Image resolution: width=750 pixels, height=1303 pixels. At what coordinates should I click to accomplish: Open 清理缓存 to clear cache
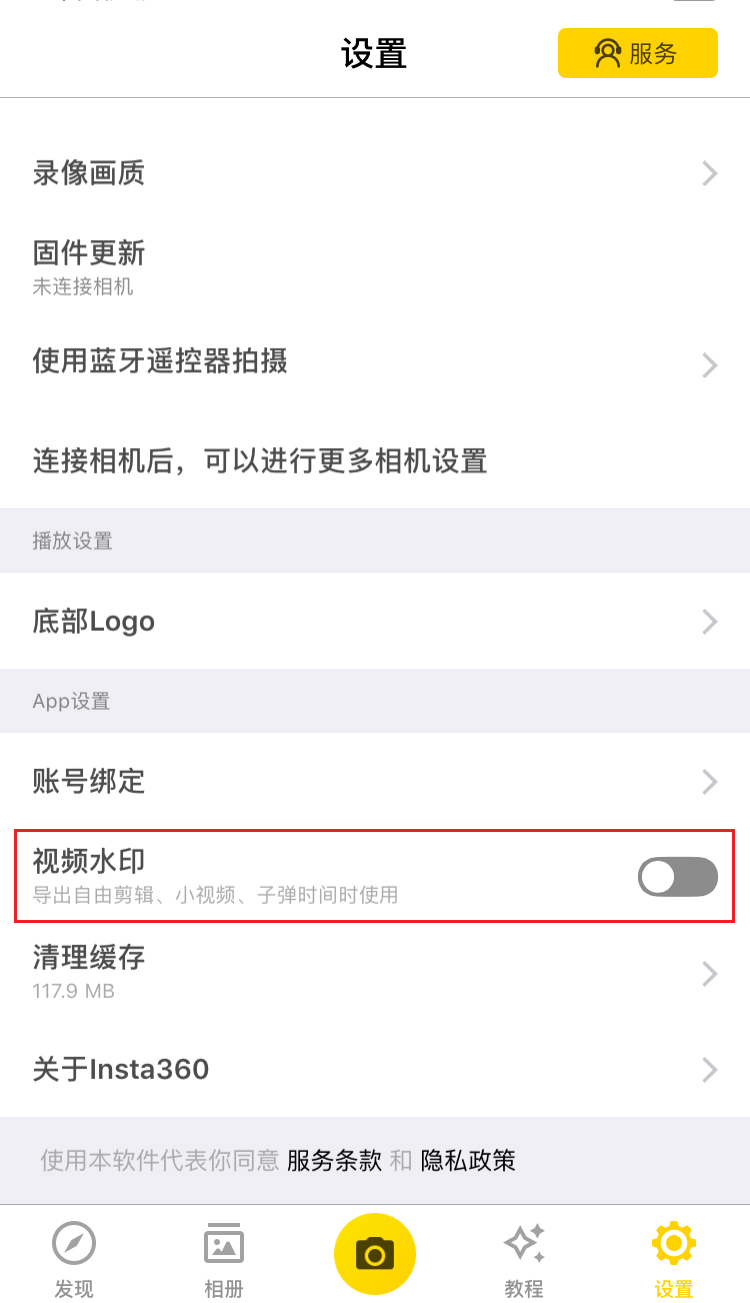[375, 972]
